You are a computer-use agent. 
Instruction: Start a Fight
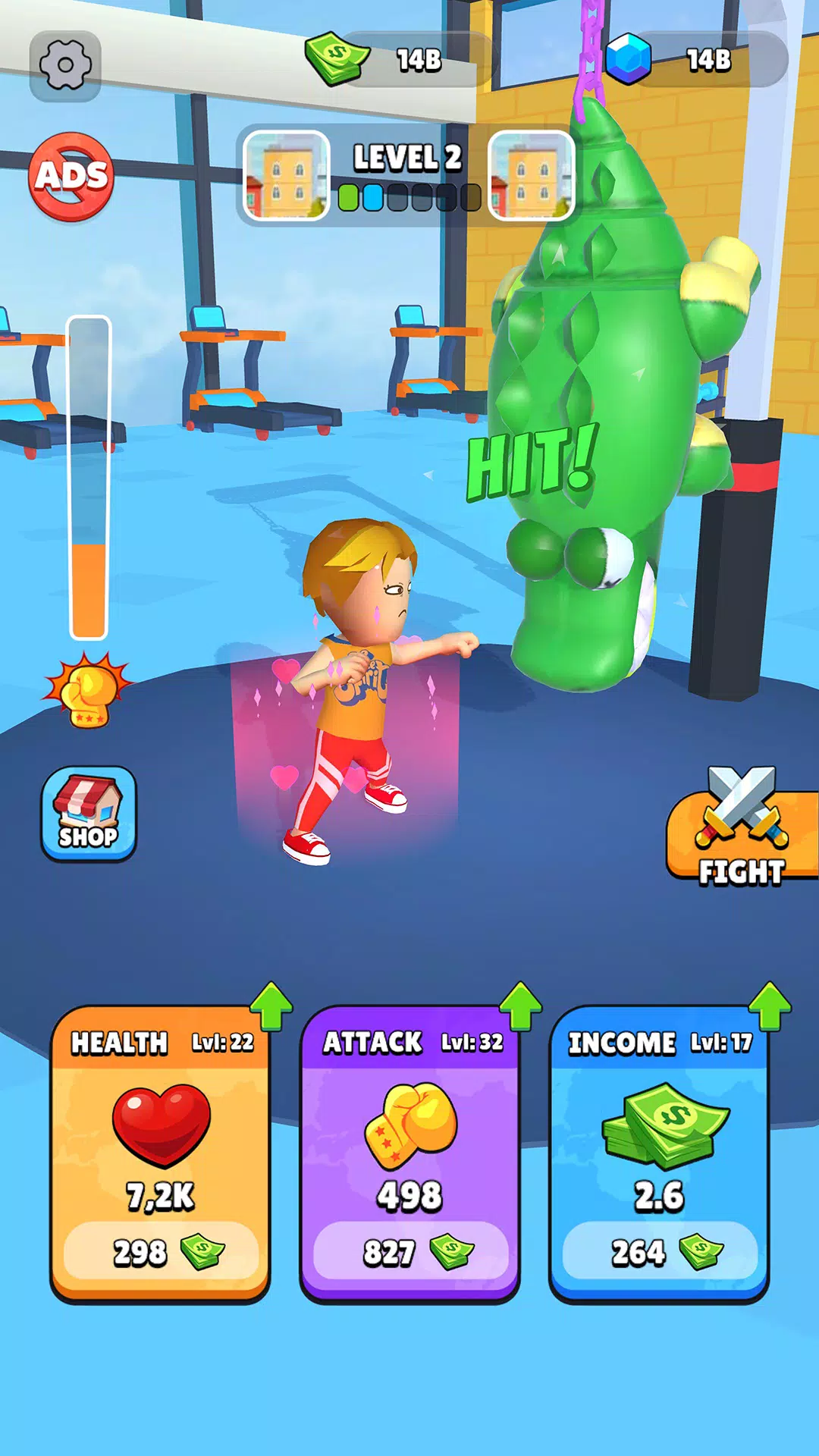click(x=742, y=830)
